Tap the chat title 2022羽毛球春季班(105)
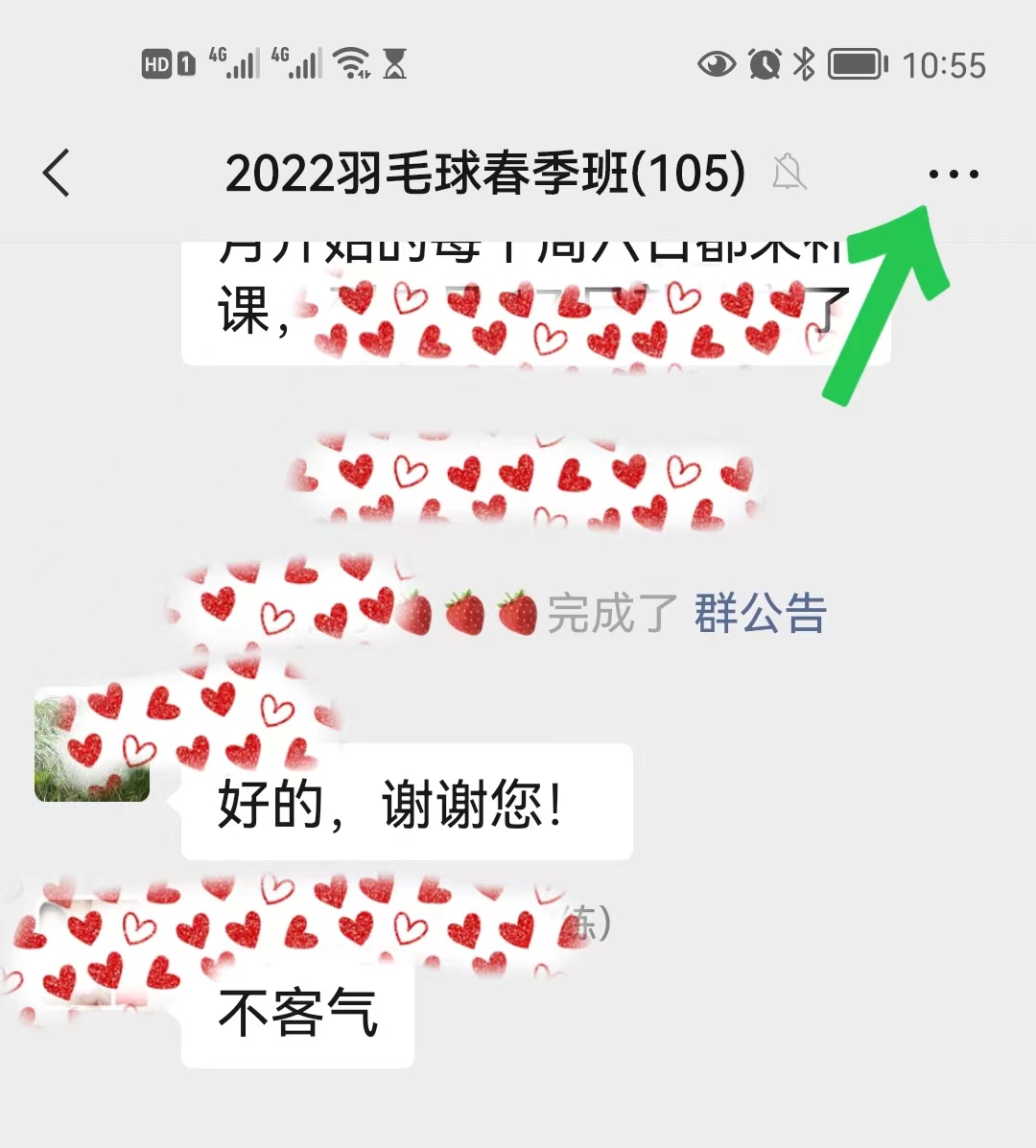The image size is (1036, 1148). pos(484,174)
